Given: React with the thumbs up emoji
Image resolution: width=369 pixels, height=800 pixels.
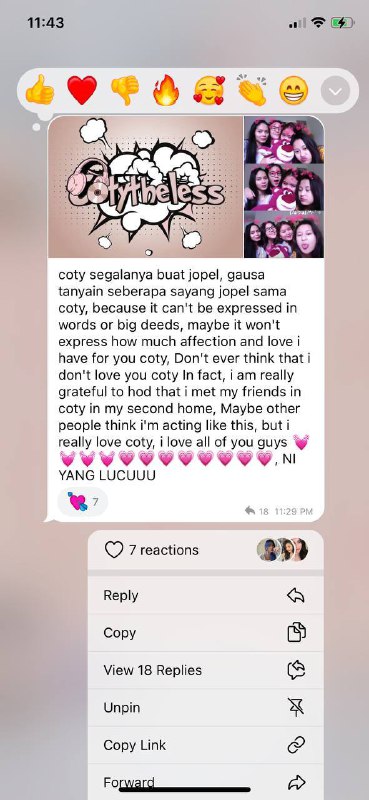Looking at the screenshot, I should [40, 90].
